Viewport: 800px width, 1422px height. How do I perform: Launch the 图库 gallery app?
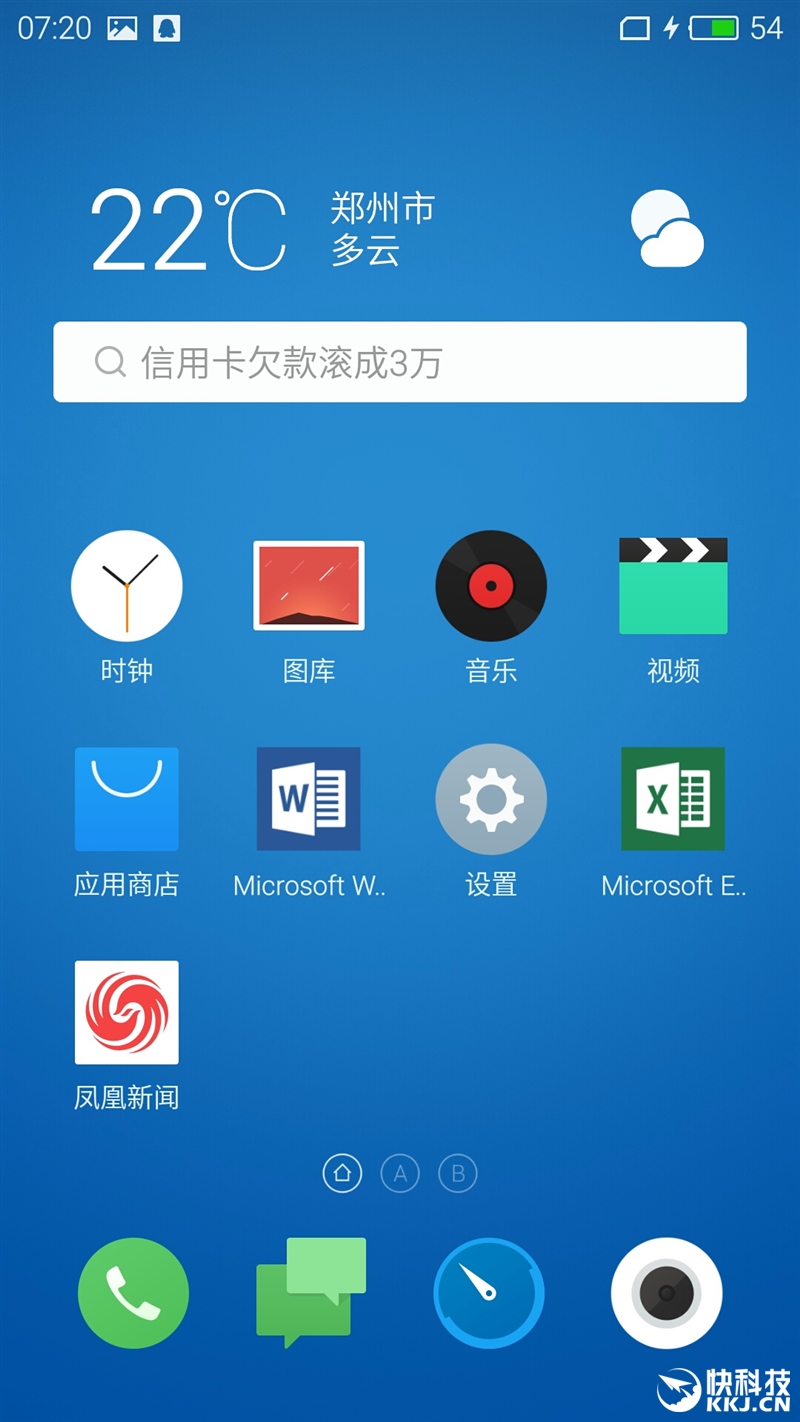308,585
